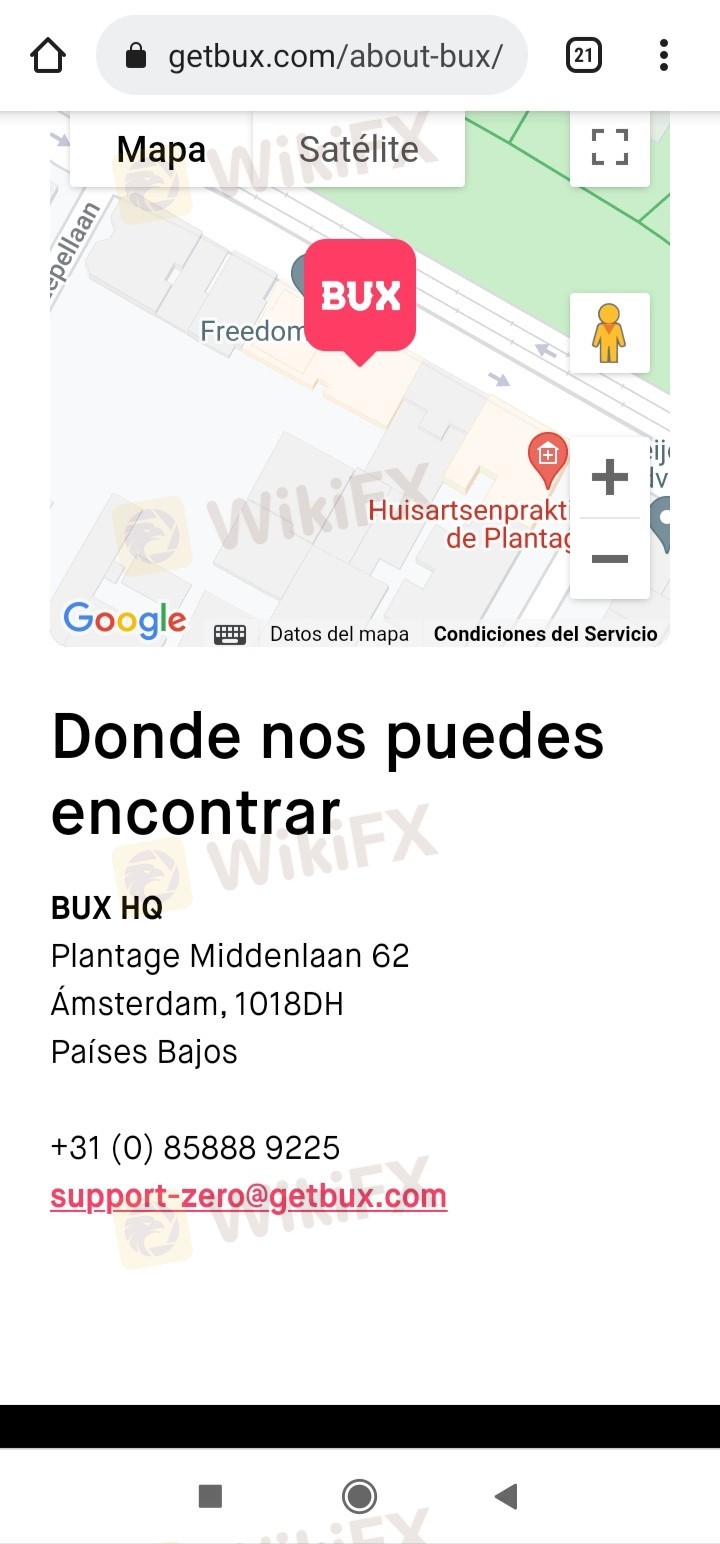
Task: Activate the Street View pegman
Action: pyautogui.click(x=609, y=333)
